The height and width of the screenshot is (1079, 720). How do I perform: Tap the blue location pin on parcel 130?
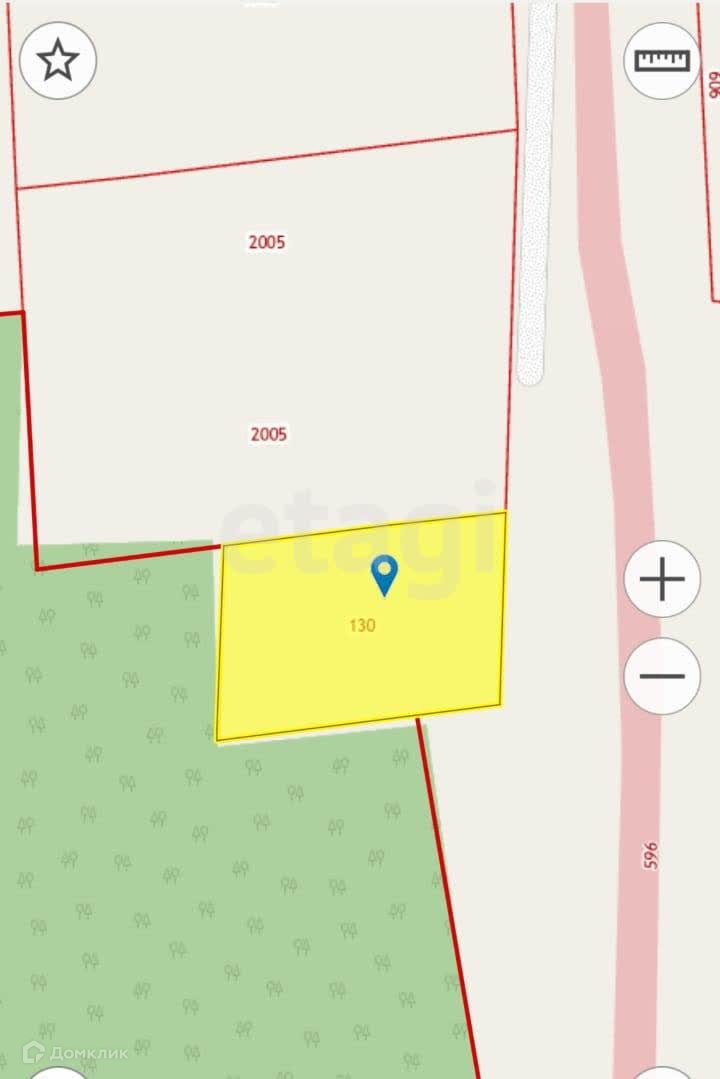[384, 575]
